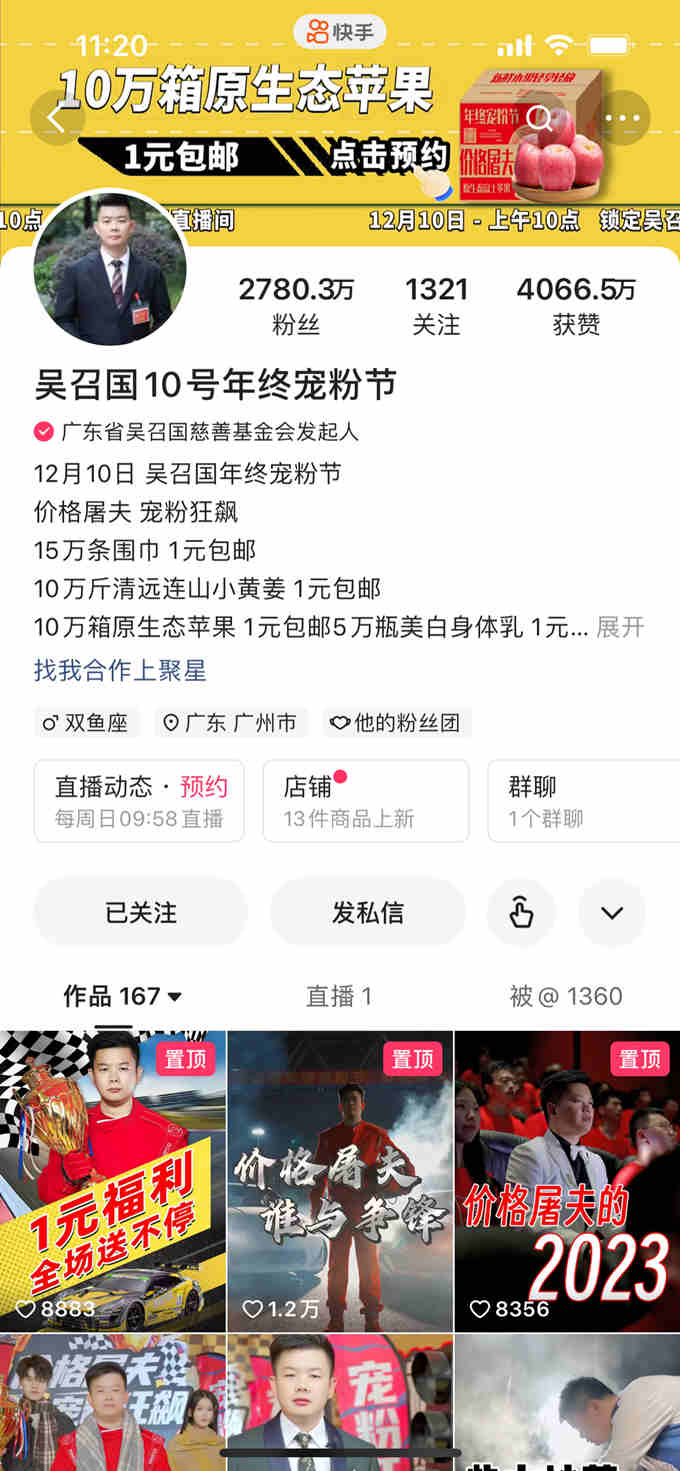Open pinned video 价格屠夫的2023
The width and height of the screenshot is (680, 1471).
click(x=567, y=1181)
